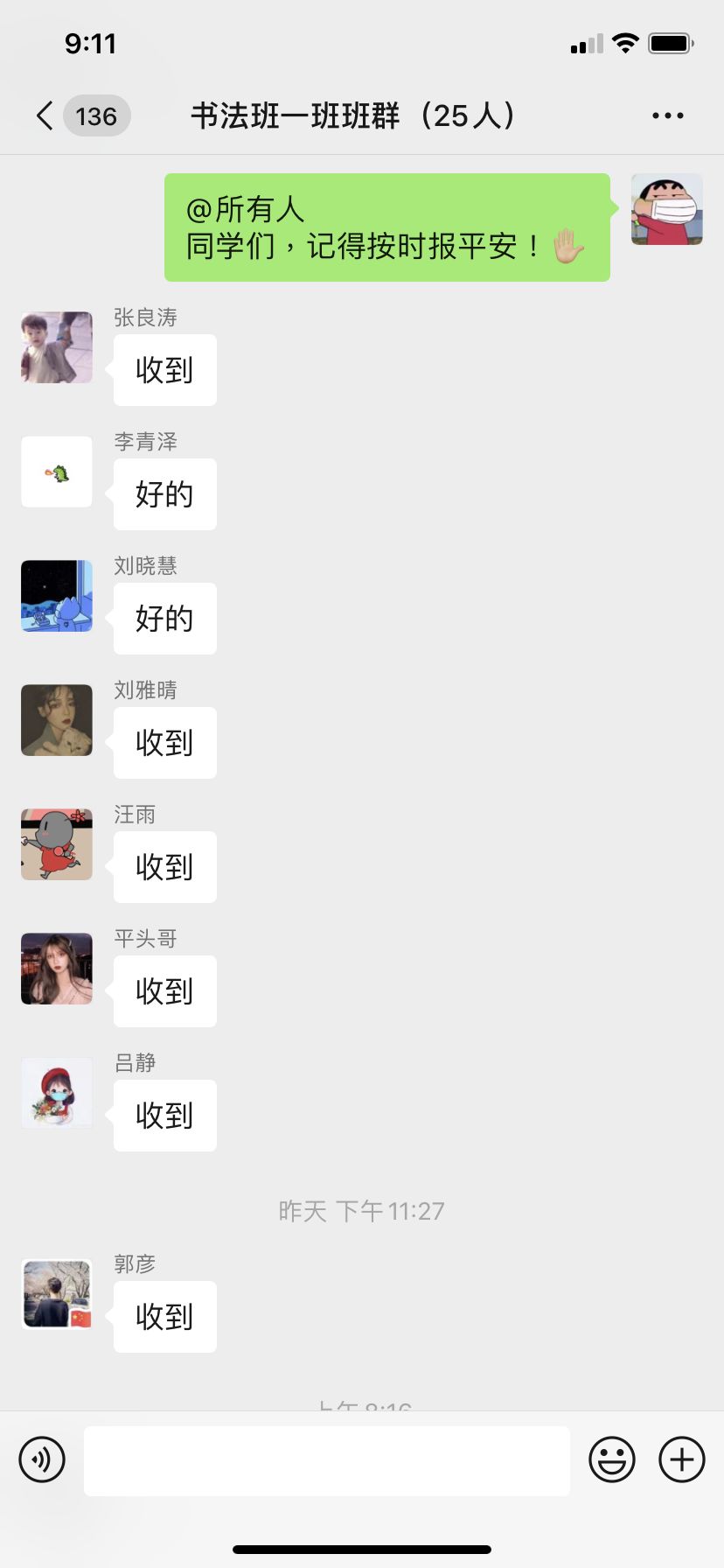Tap the message text field
This screenshot has width=724, height=1568.
coord(327,1460)
